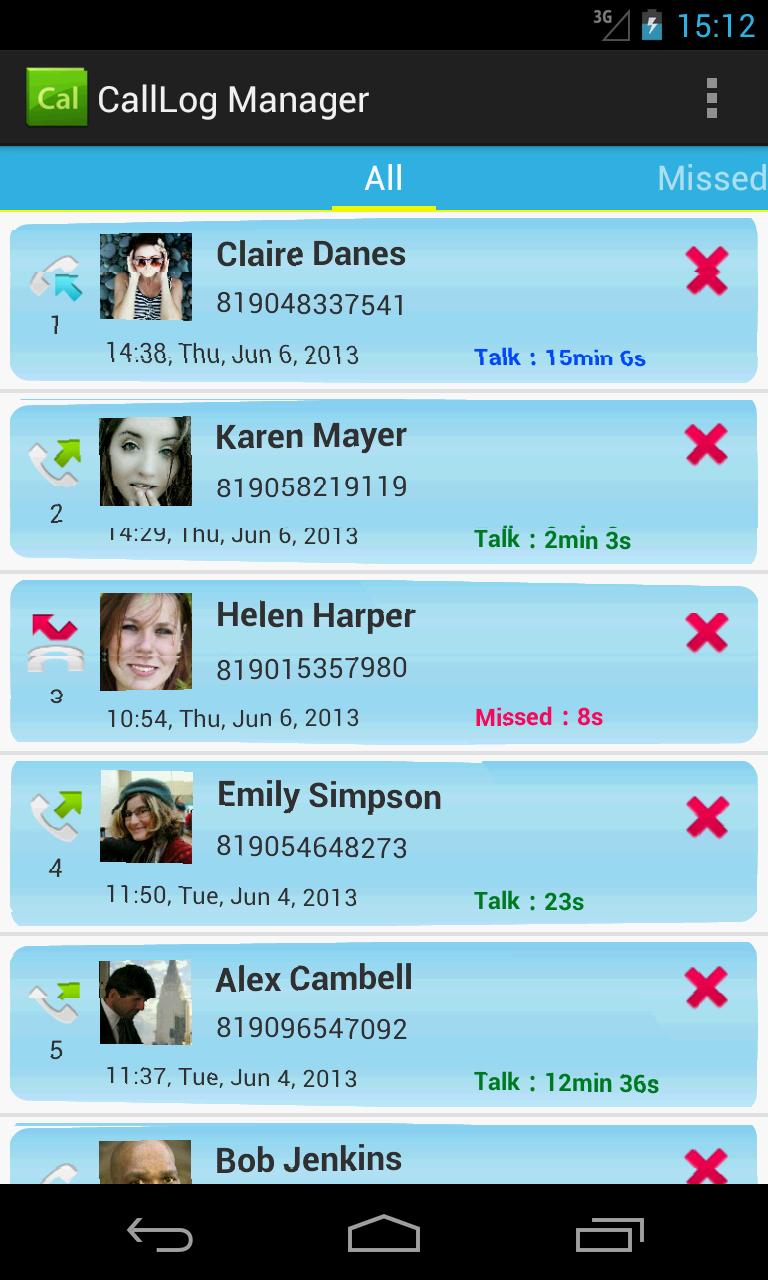Remove Emily Simpson call log
This screenshot has width=768, height=1280.
[x=706, y=816]
